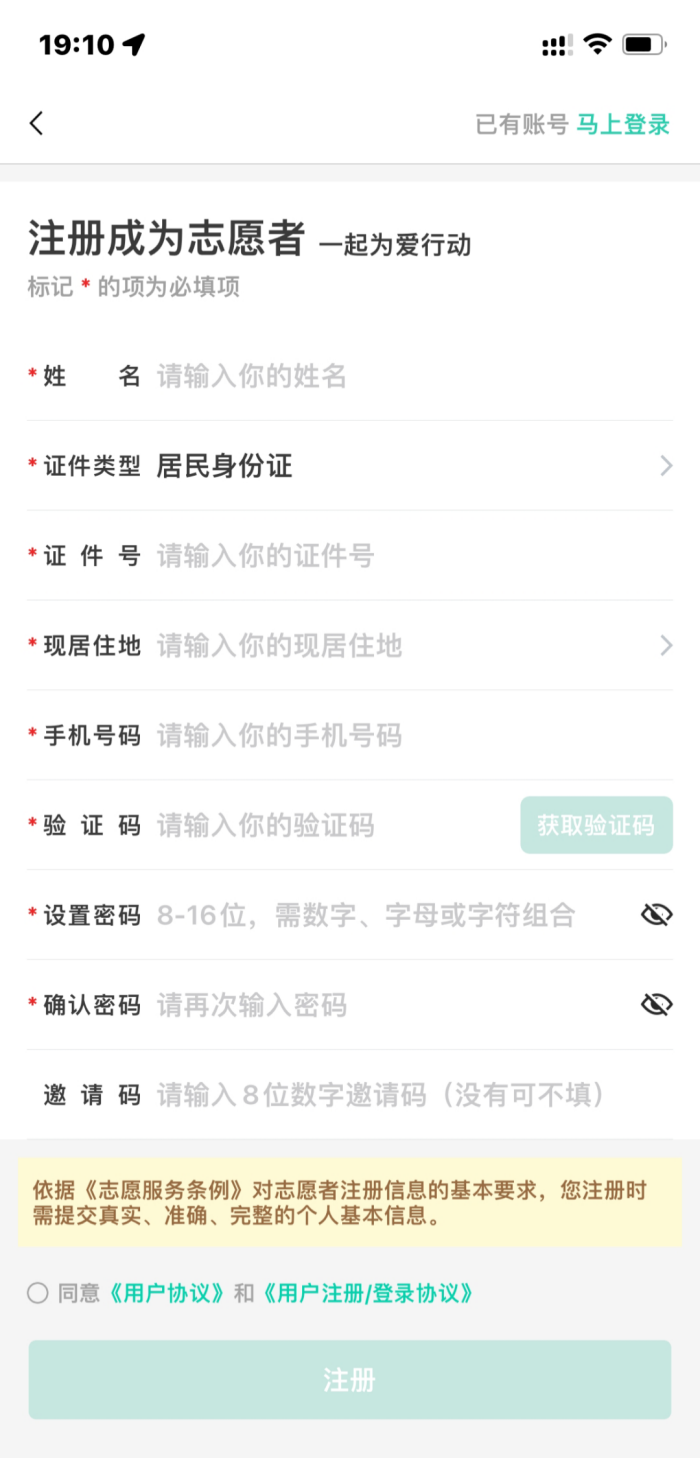
Task: Choose 现居住地 current residence
Action: click(400, 646)
